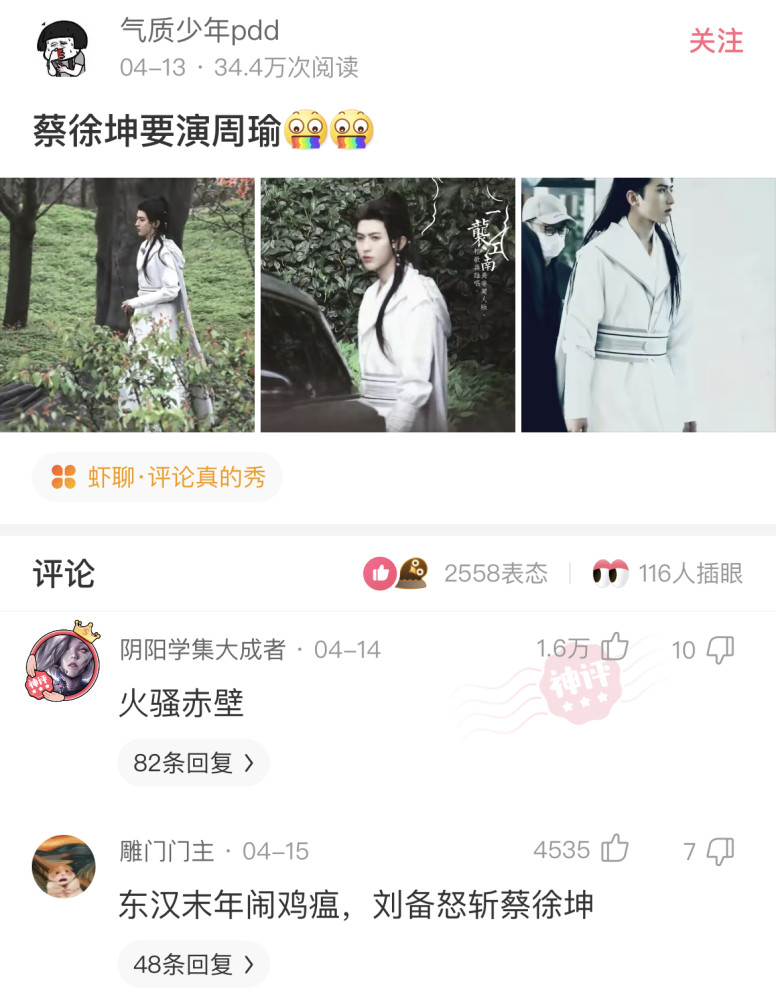The image size is (776, 1000).
Task: Follow 气质少年pdd with 关注 button
Action: click(716, 41)
